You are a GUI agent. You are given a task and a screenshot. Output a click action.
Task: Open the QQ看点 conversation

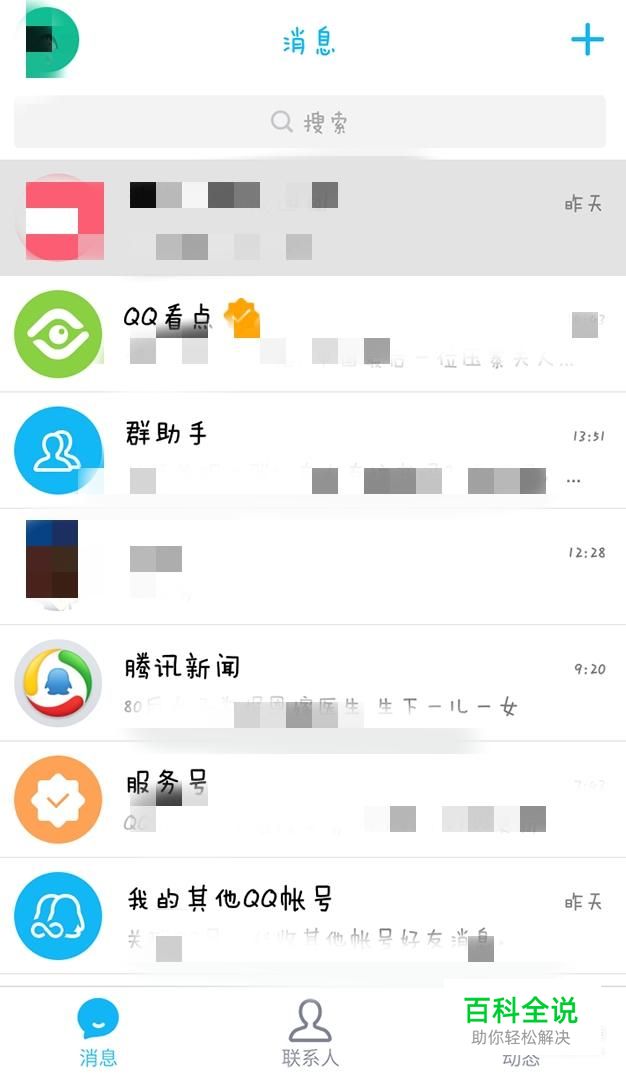click(x=313, y=334)
